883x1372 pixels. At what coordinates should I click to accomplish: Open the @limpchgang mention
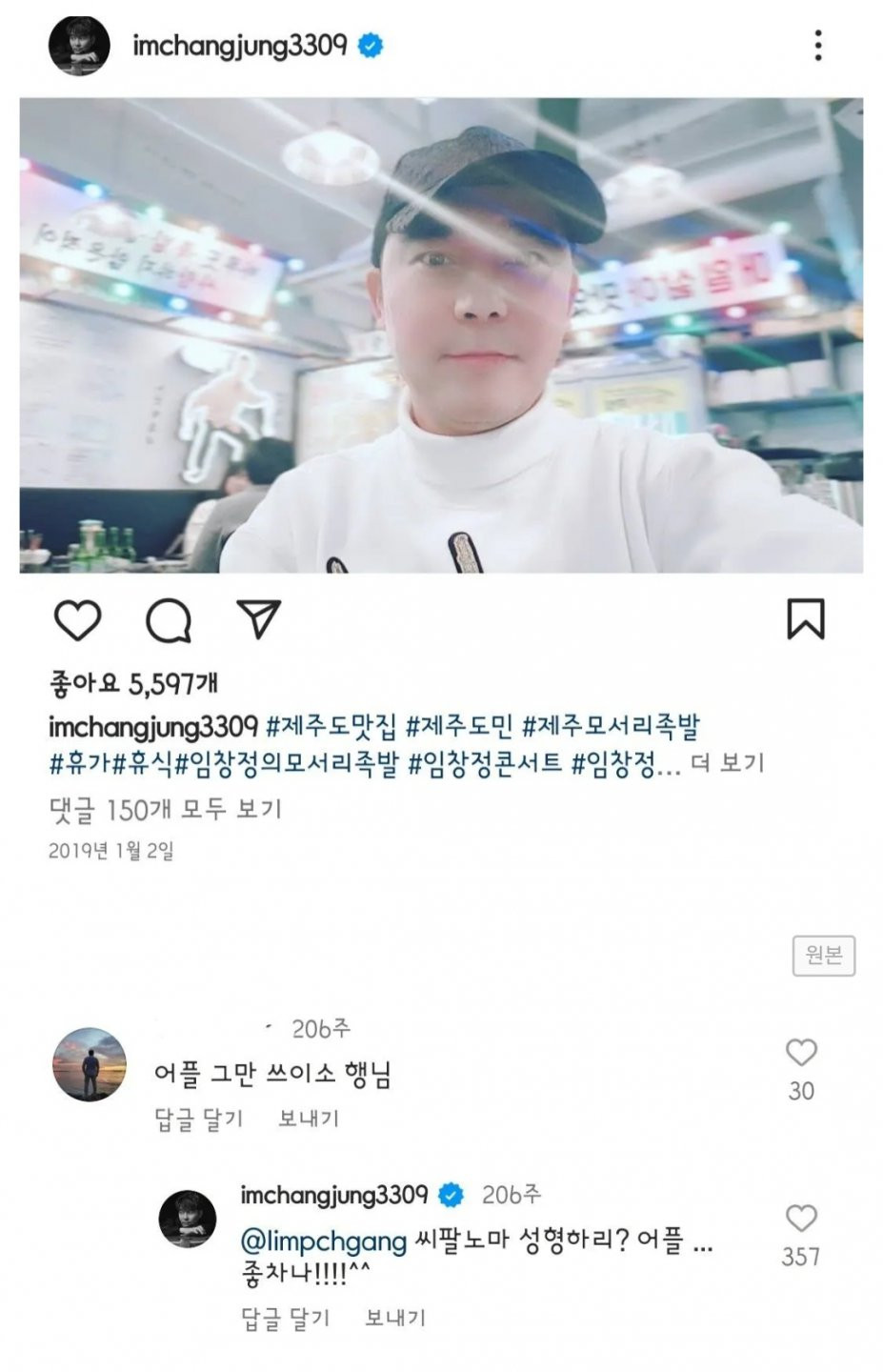(x=324, y=1242)
